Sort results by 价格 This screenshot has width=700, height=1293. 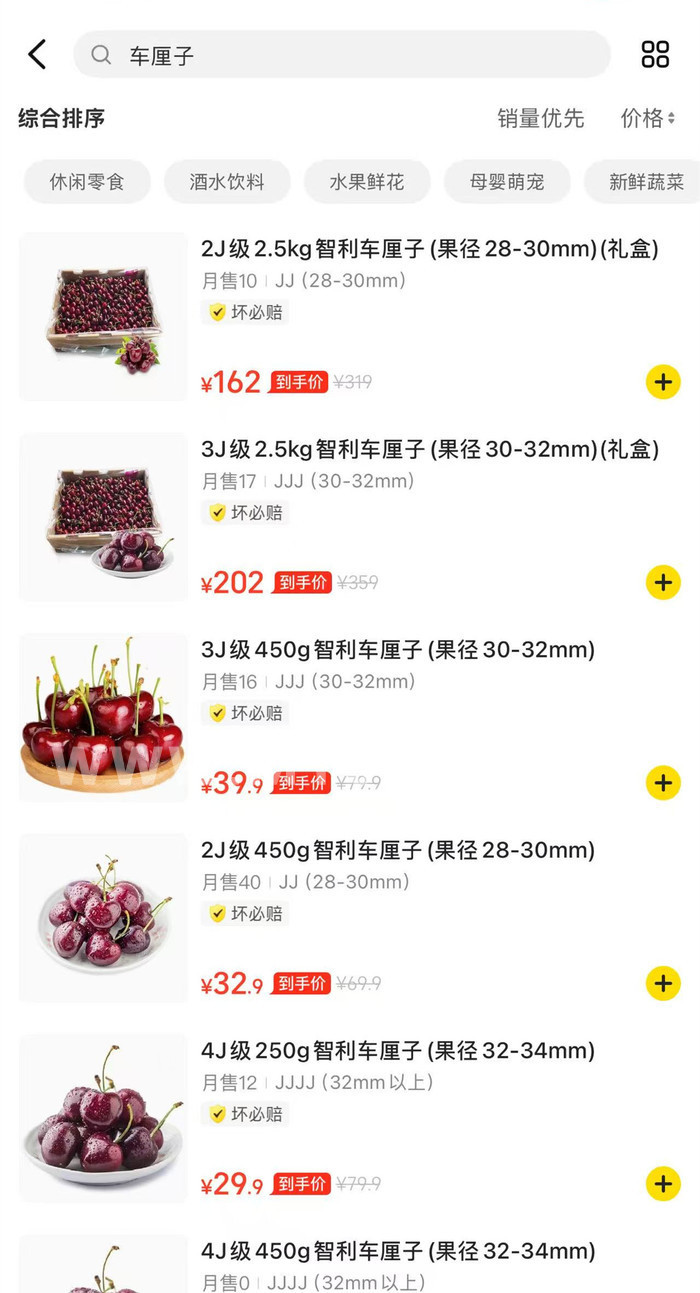pos(647,119)
